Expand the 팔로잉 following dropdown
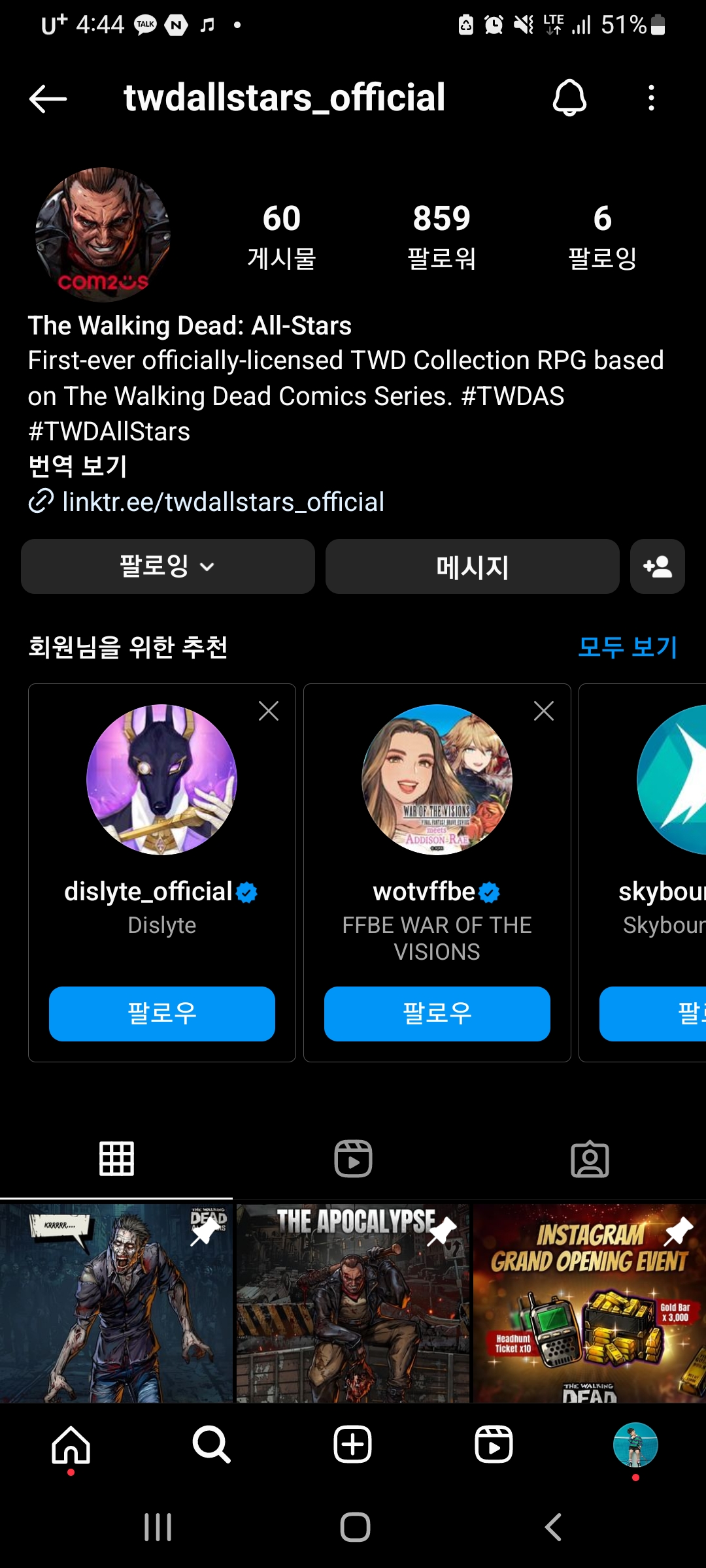Image resolution: width=706 pixels, height=1568 pixels. point(167,566)
